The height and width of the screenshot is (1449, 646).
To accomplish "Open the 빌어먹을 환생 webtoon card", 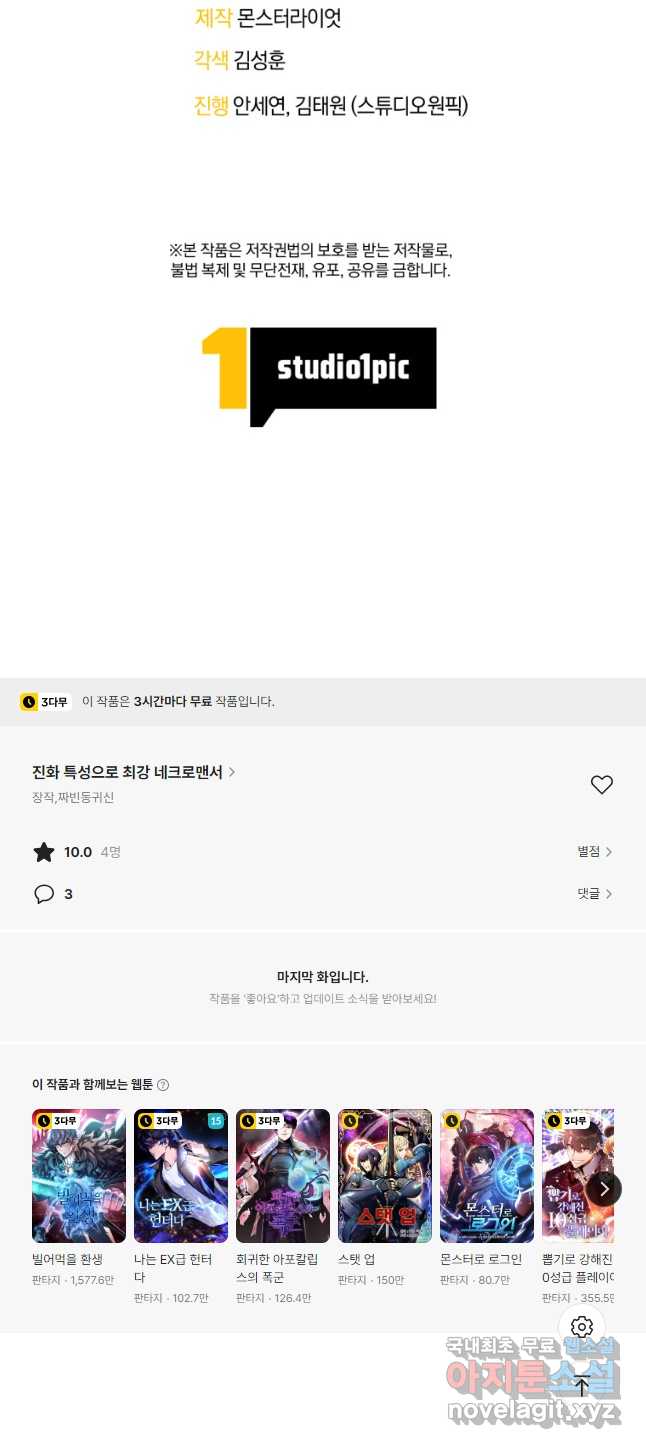I will click(x=79, y=1176).
